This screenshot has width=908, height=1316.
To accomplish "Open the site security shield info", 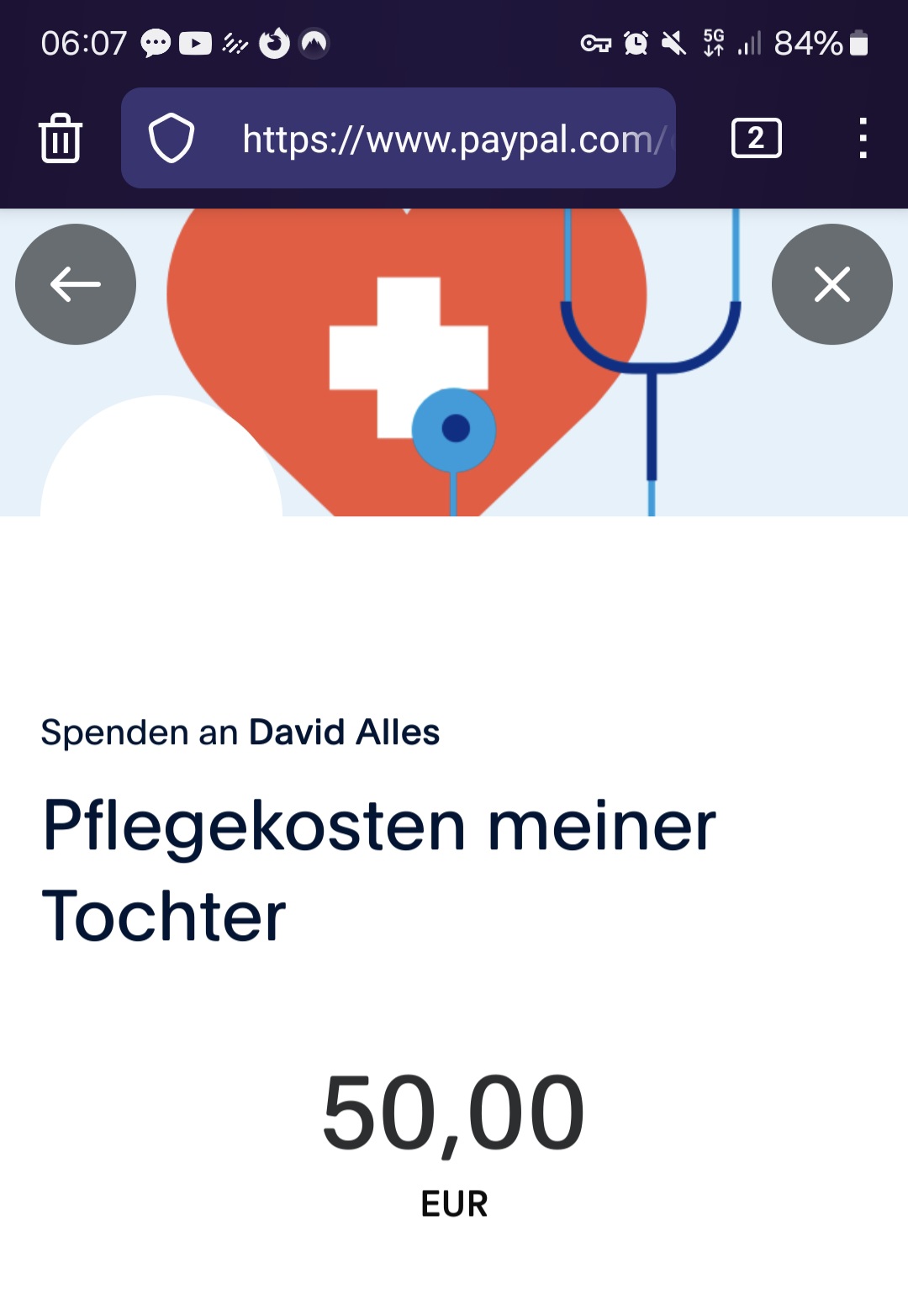I will point(172,138).
